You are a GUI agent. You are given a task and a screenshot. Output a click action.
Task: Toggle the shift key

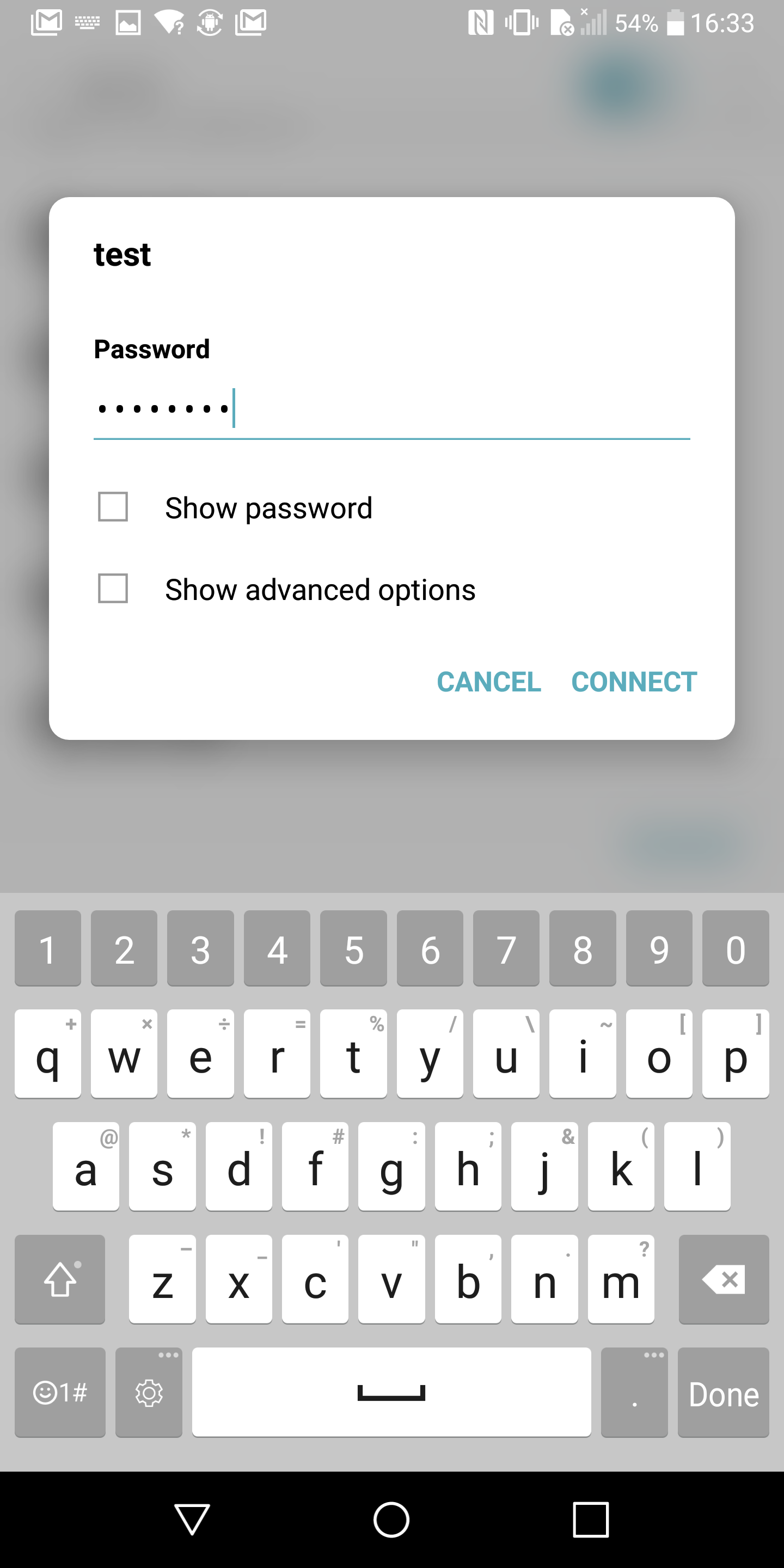(x=60, y=1279)
